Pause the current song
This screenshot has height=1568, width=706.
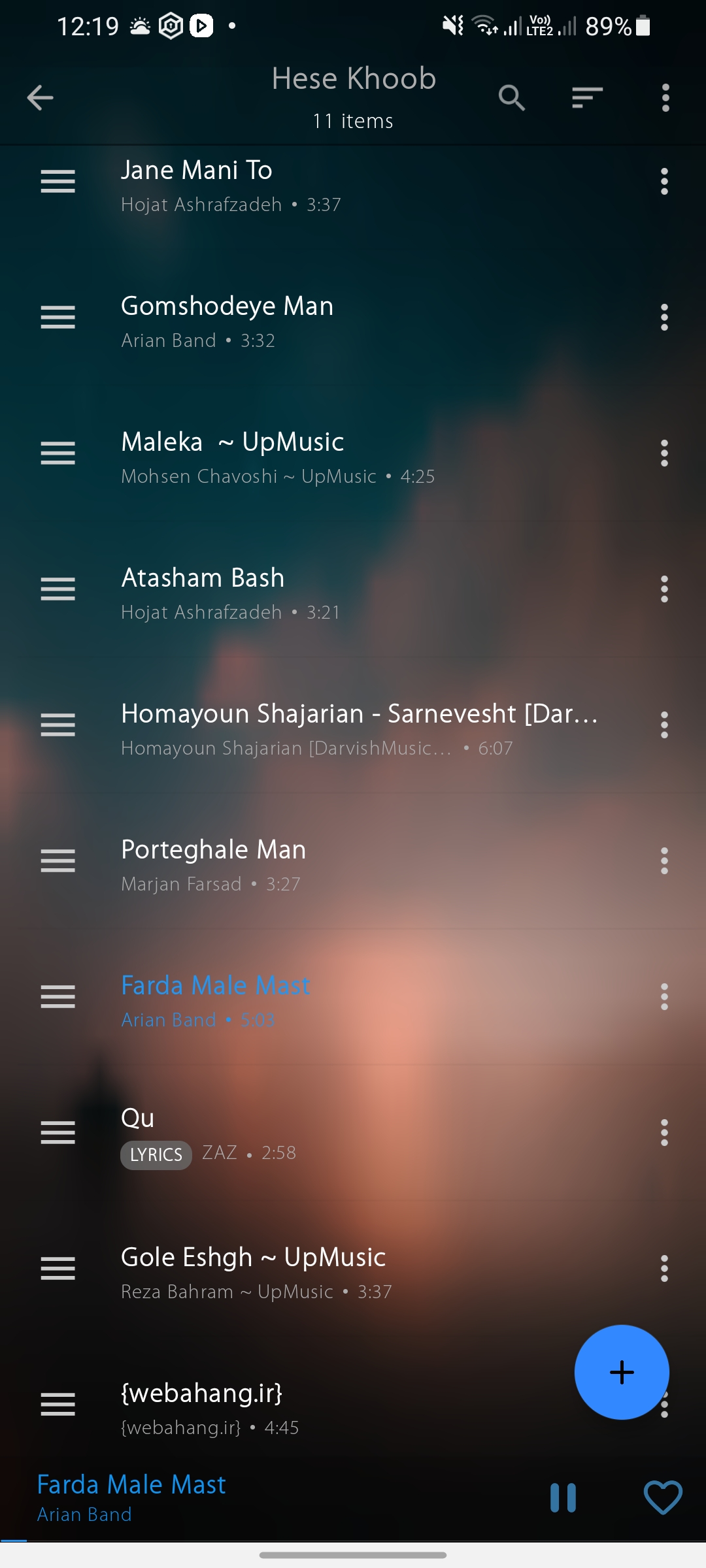[563, 1497]
